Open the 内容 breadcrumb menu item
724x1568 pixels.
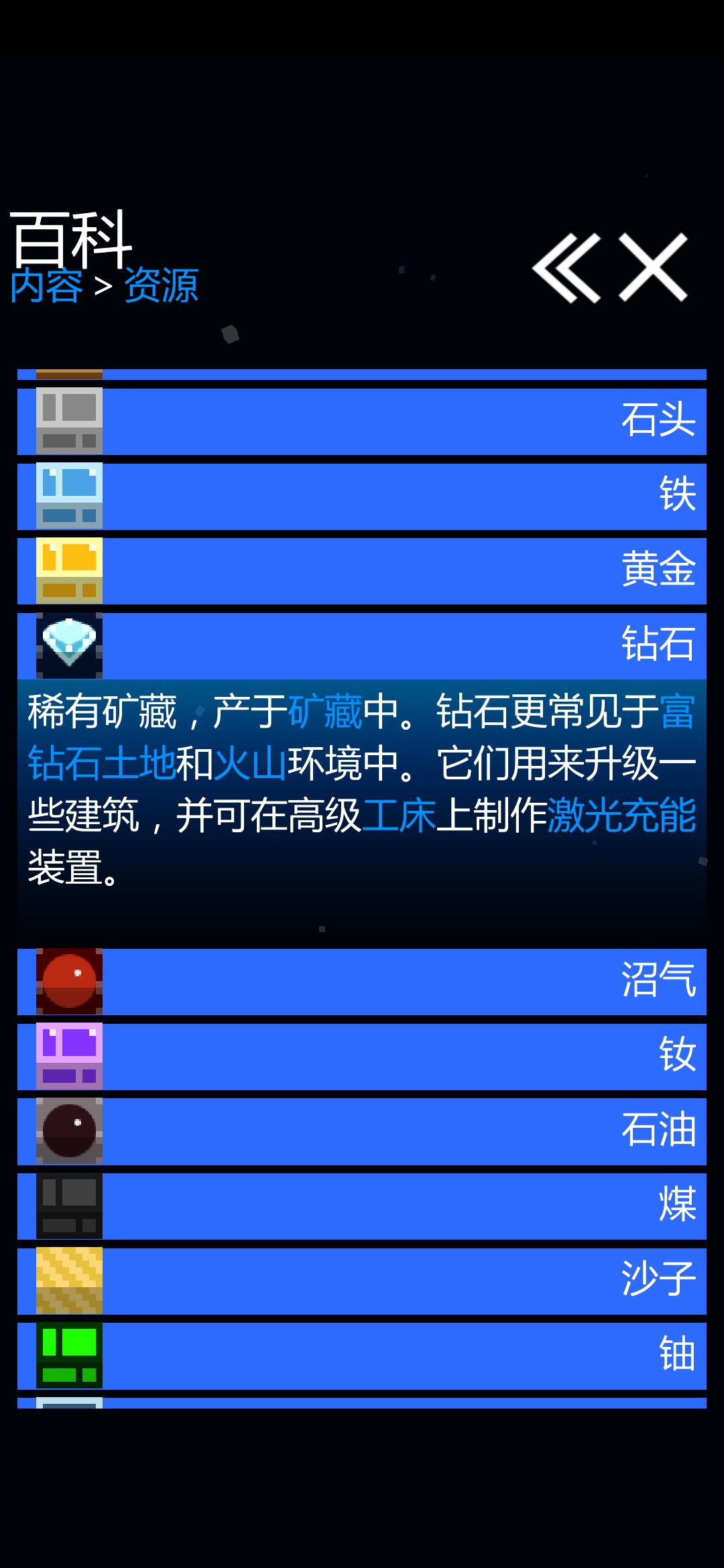pos(46,287)
